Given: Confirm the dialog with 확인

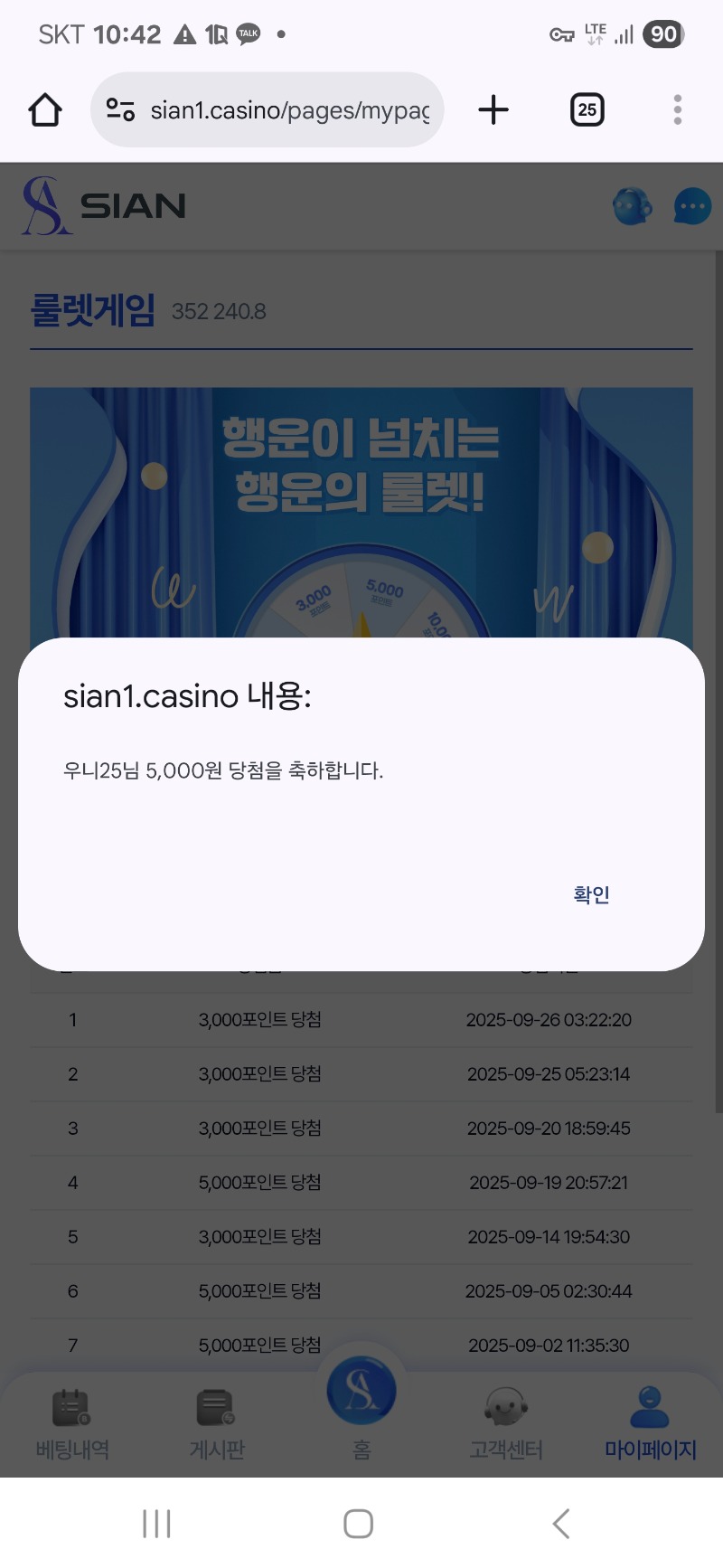Looking at the screenshot, I should tap(591, 894).
